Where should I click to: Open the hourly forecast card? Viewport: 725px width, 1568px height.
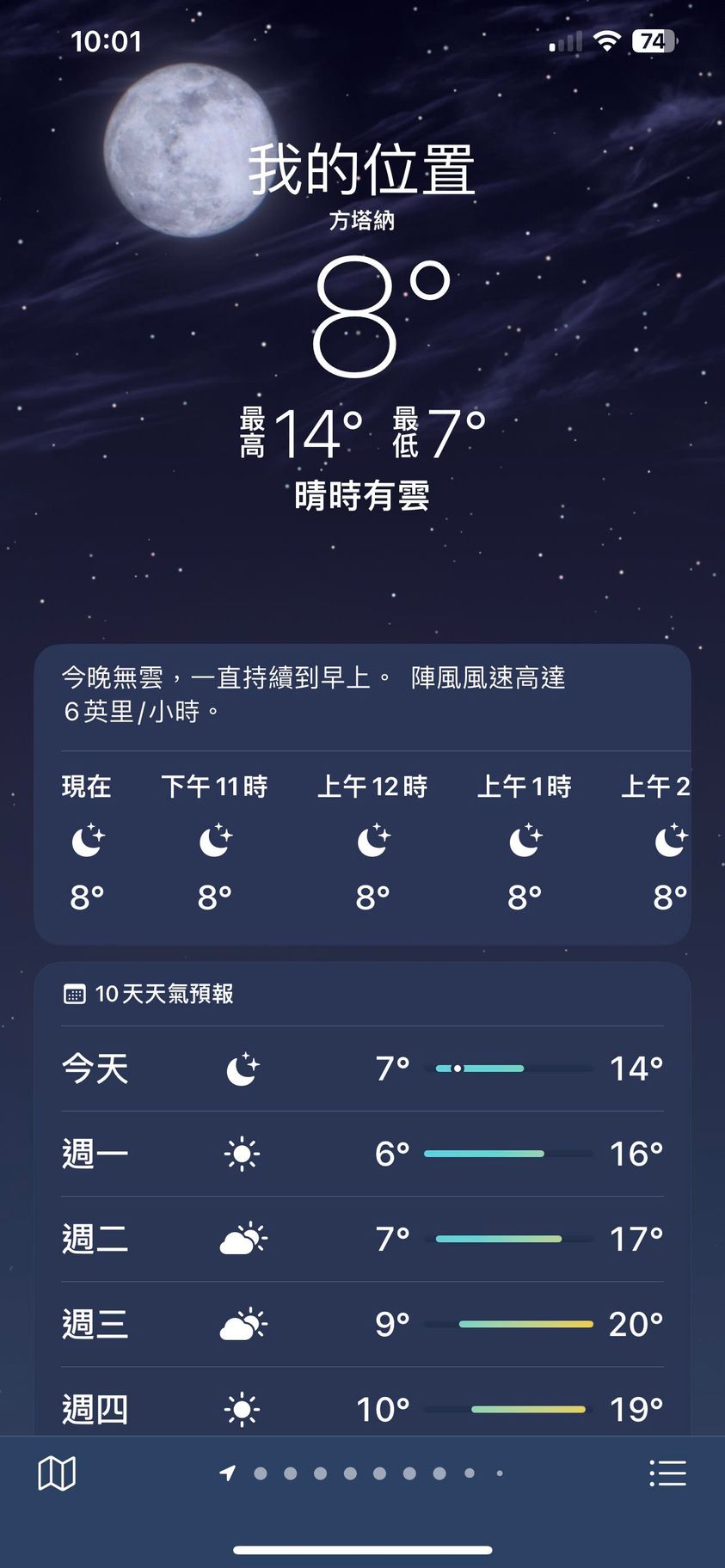pyautogui.click(x=361, y=842)
